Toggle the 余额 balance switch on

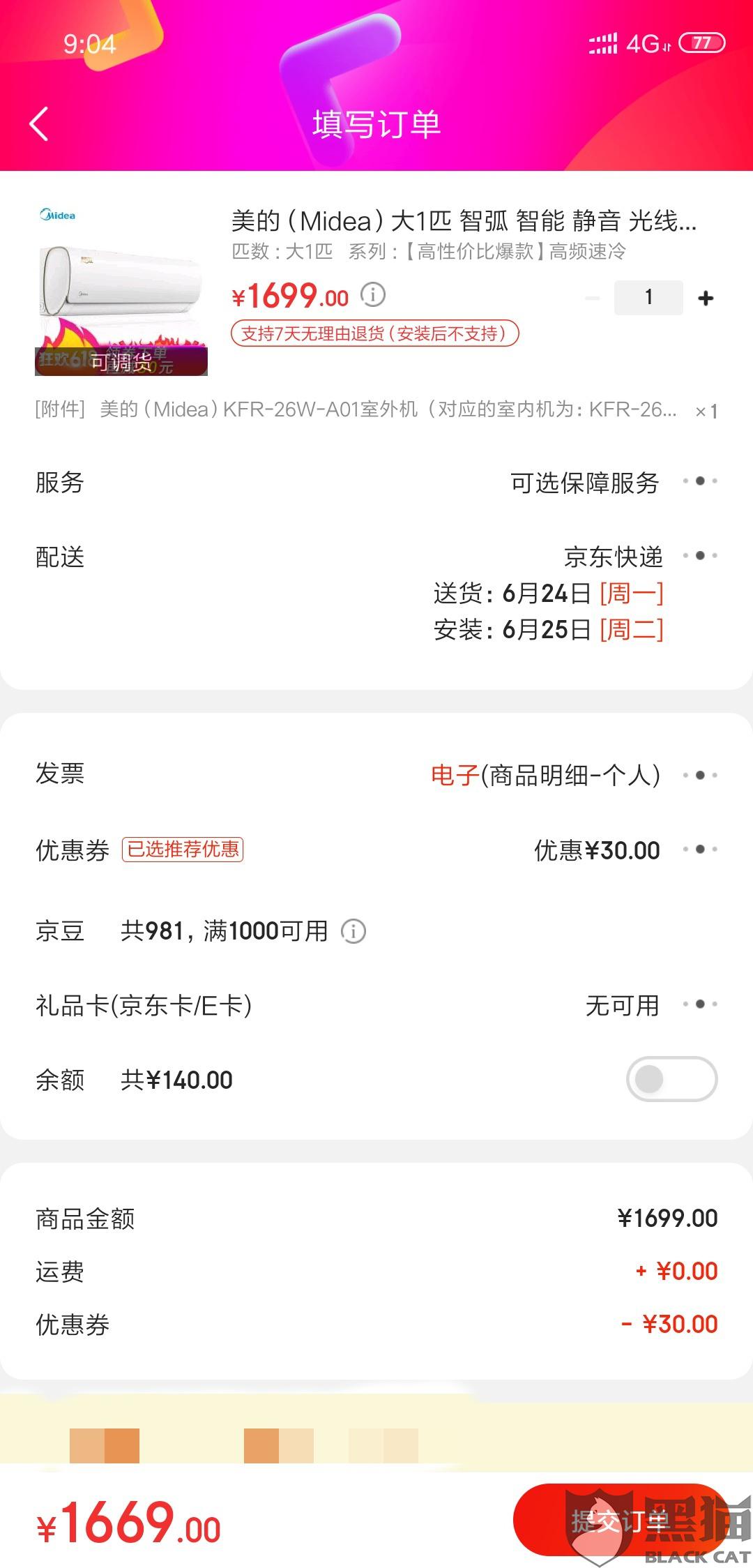[671, 1080]
